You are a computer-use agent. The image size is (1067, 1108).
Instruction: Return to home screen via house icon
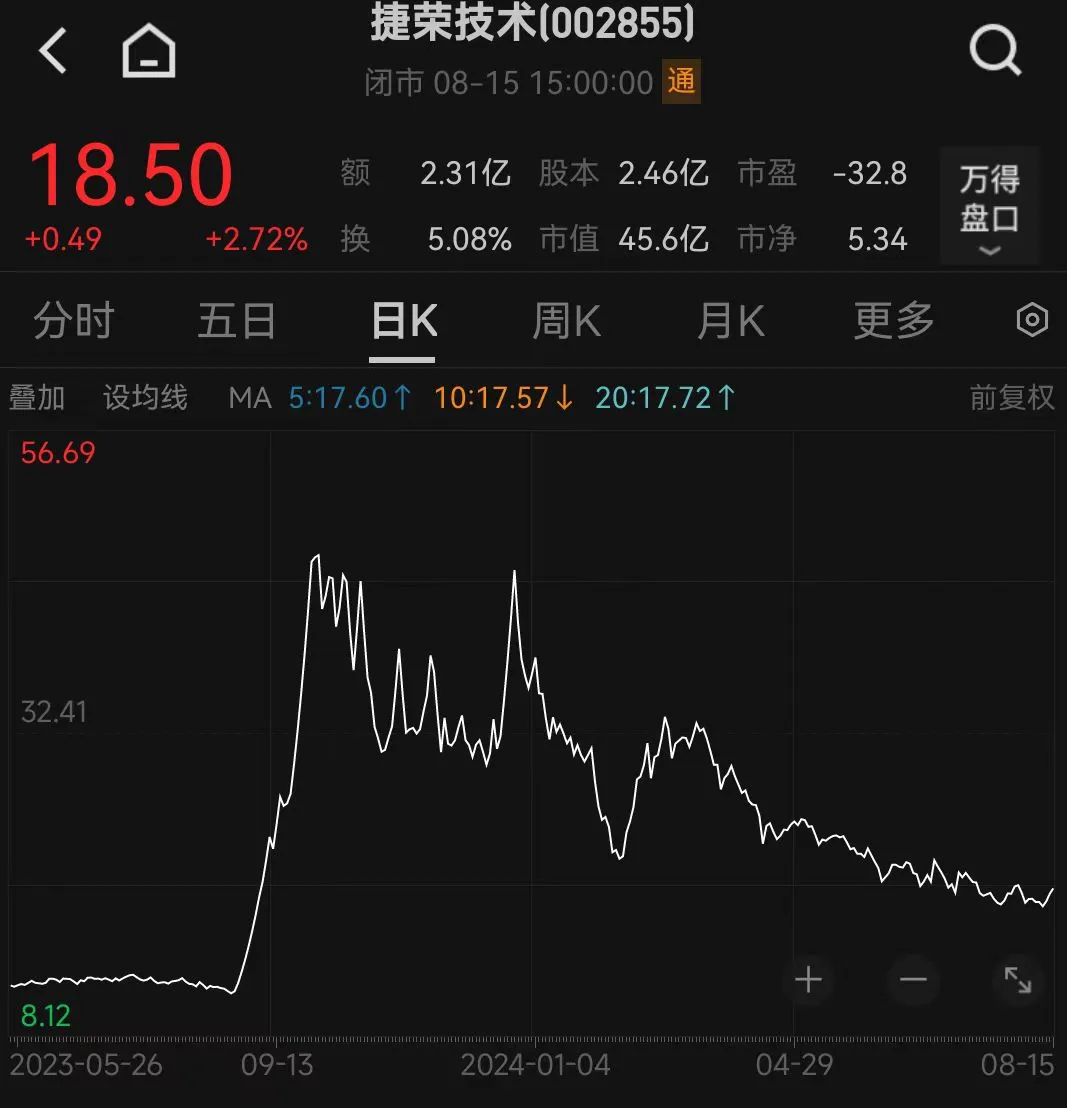(147, 49)
